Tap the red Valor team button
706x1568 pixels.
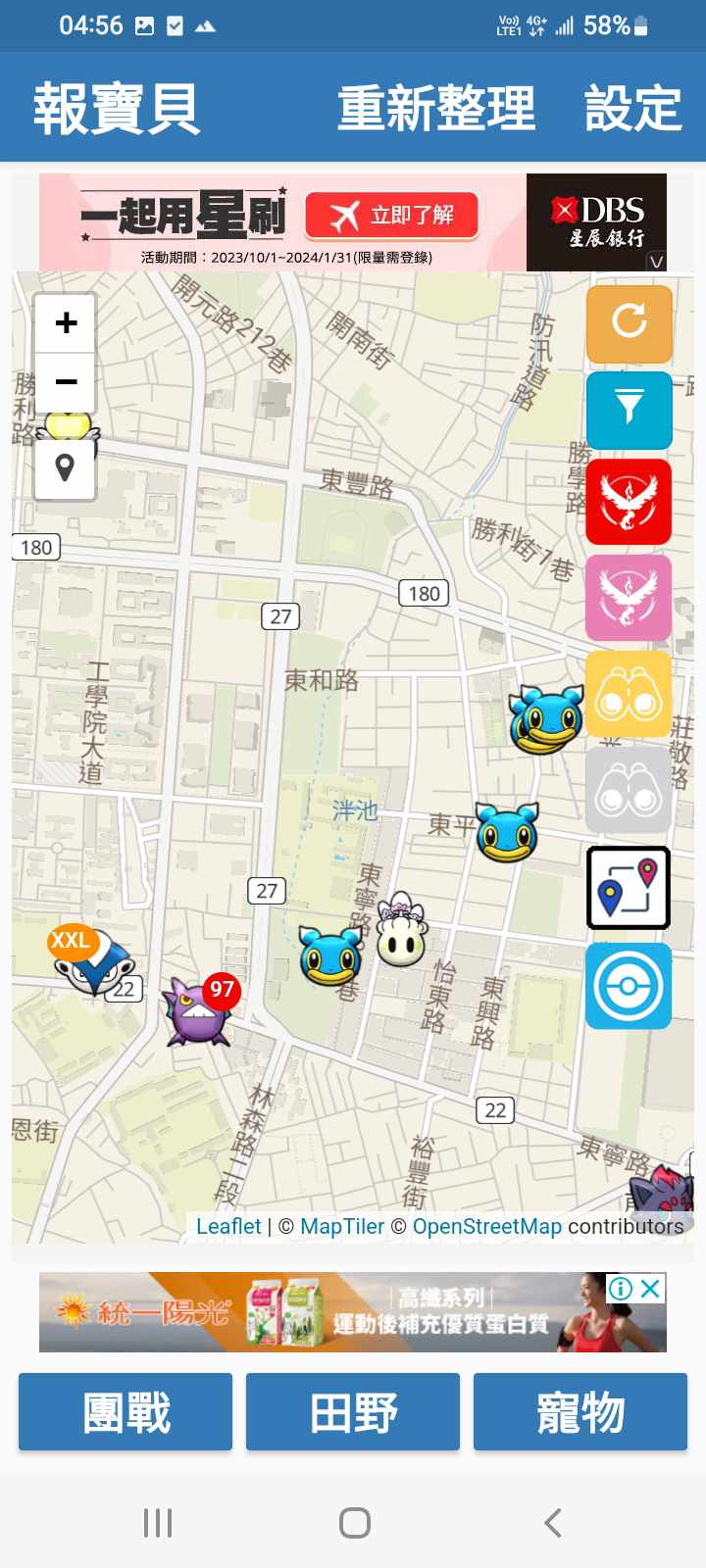click(x=629, y=501)
